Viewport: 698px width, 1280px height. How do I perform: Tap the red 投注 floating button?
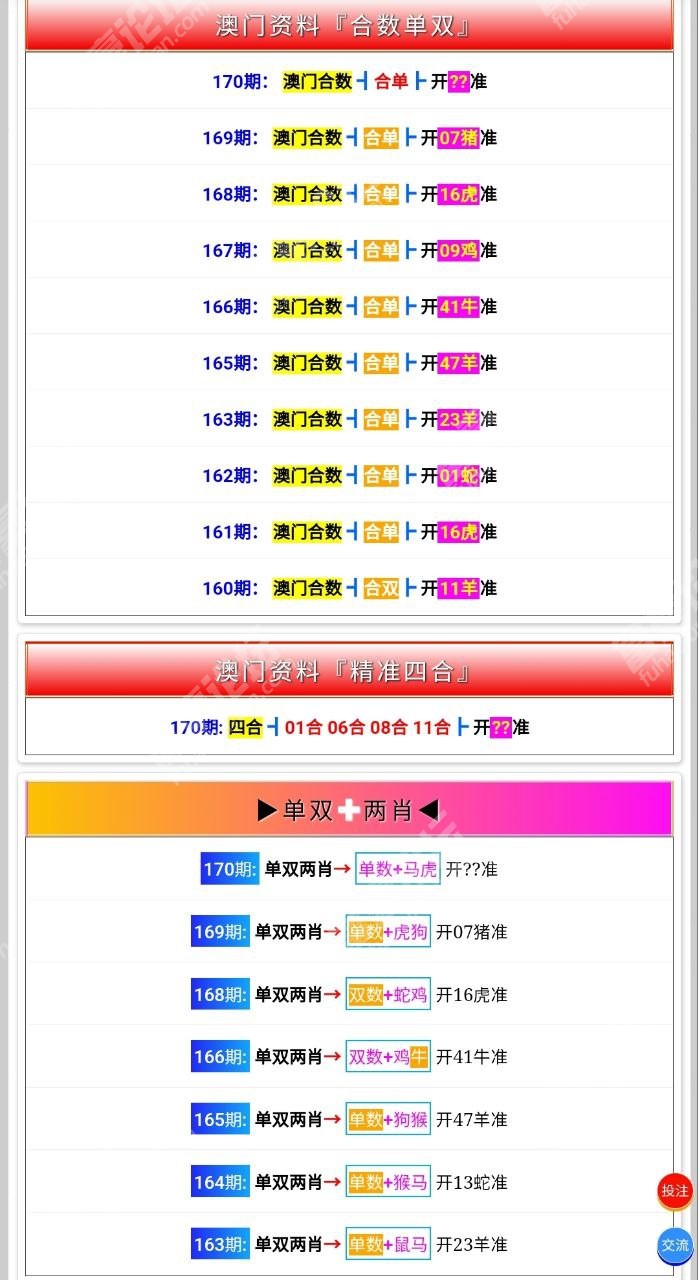pyautogui.click(x=675, y=1191)
